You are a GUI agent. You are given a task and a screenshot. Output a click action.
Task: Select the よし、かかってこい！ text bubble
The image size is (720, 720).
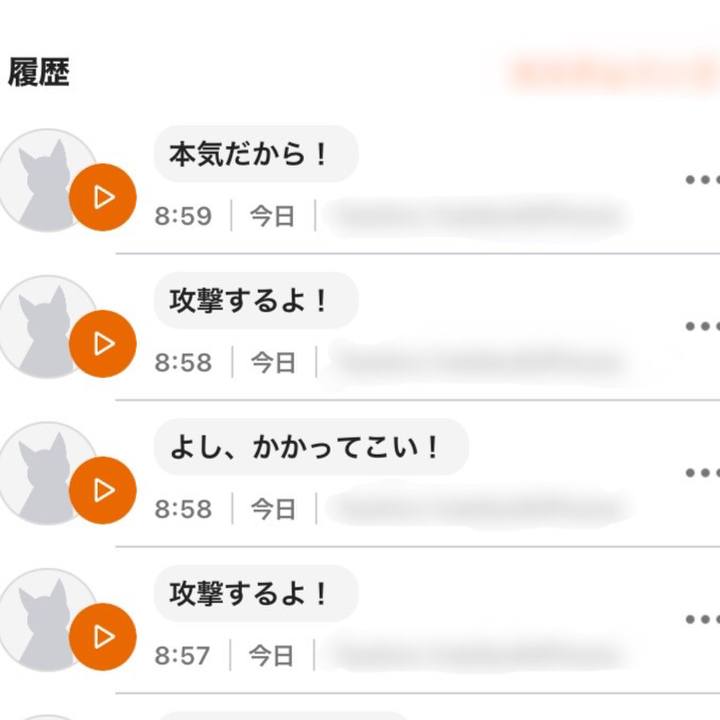[310, 447]
